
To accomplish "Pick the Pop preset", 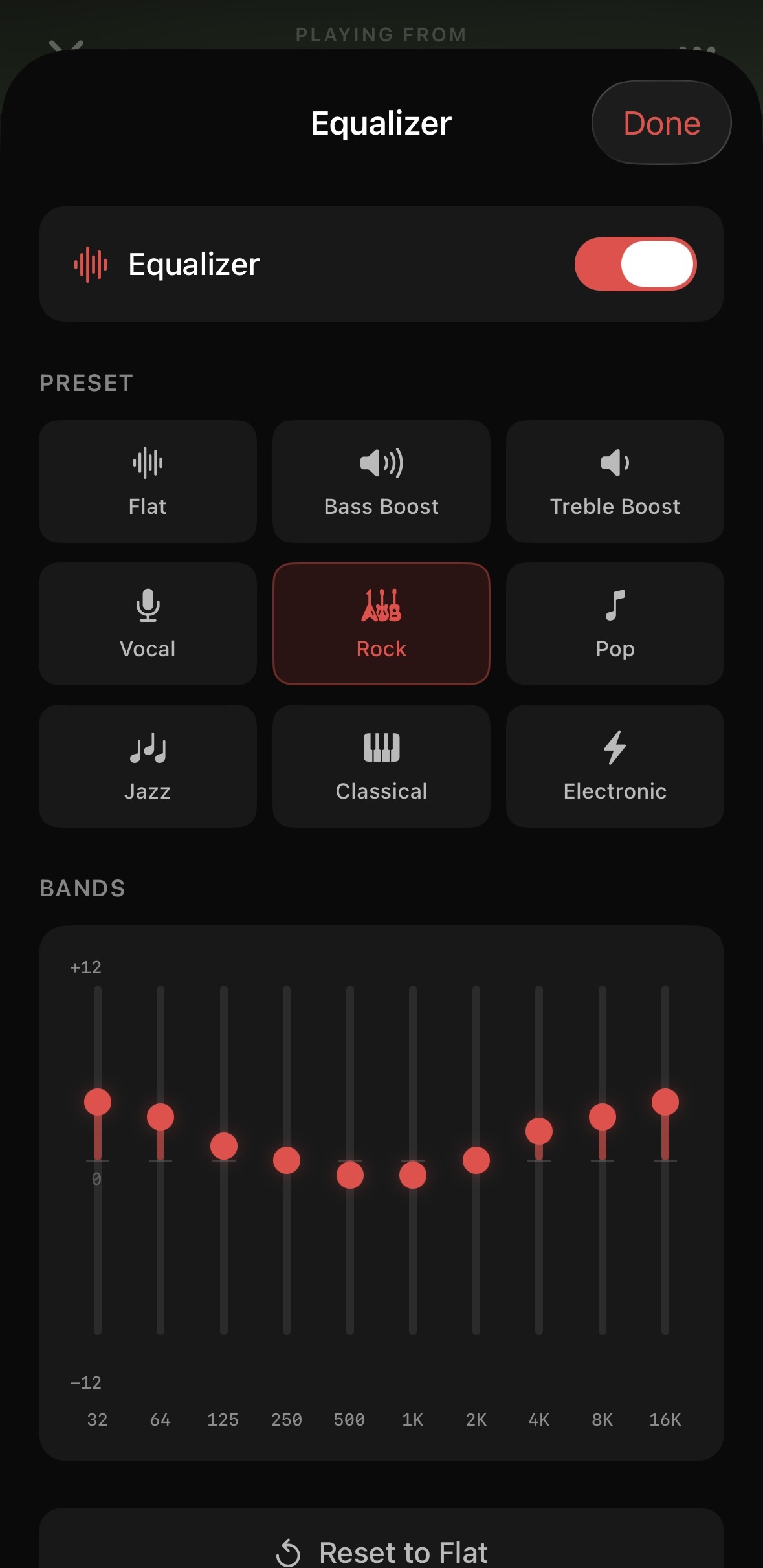I will pyautogui.click(x=614, y=624).
